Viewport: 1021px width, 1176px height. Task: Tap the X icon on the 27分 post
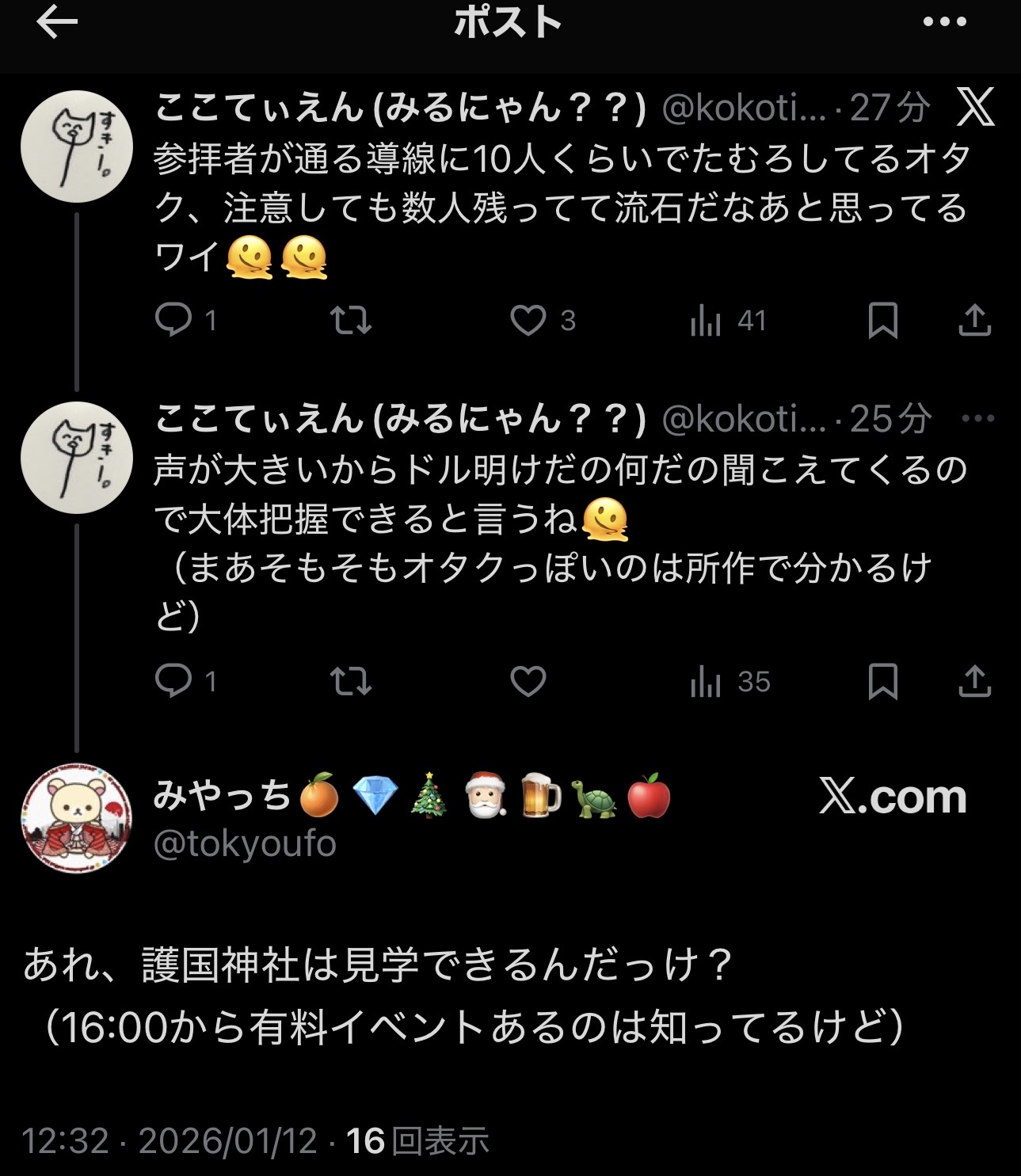pyautogui.click(x=974, y=107)
